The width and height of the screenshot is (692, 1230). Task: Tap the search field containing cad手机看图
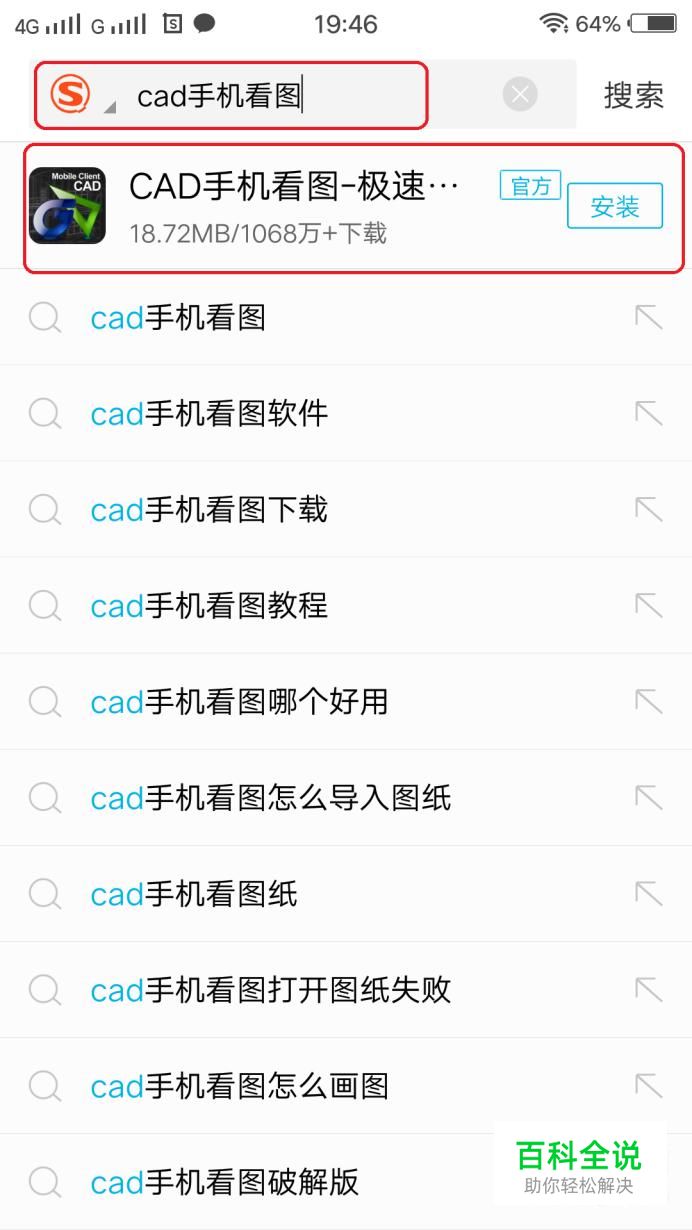pos(300,96)
